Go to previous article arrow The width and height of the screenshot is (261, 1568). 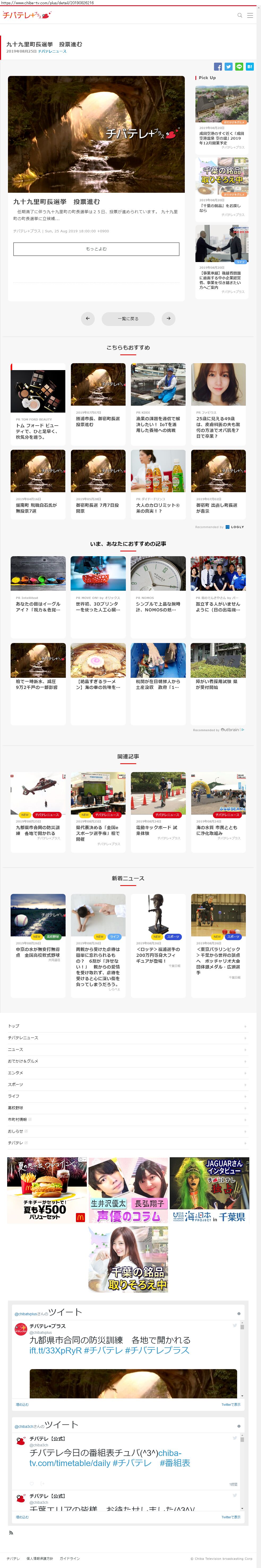click(x=88, y=318)
